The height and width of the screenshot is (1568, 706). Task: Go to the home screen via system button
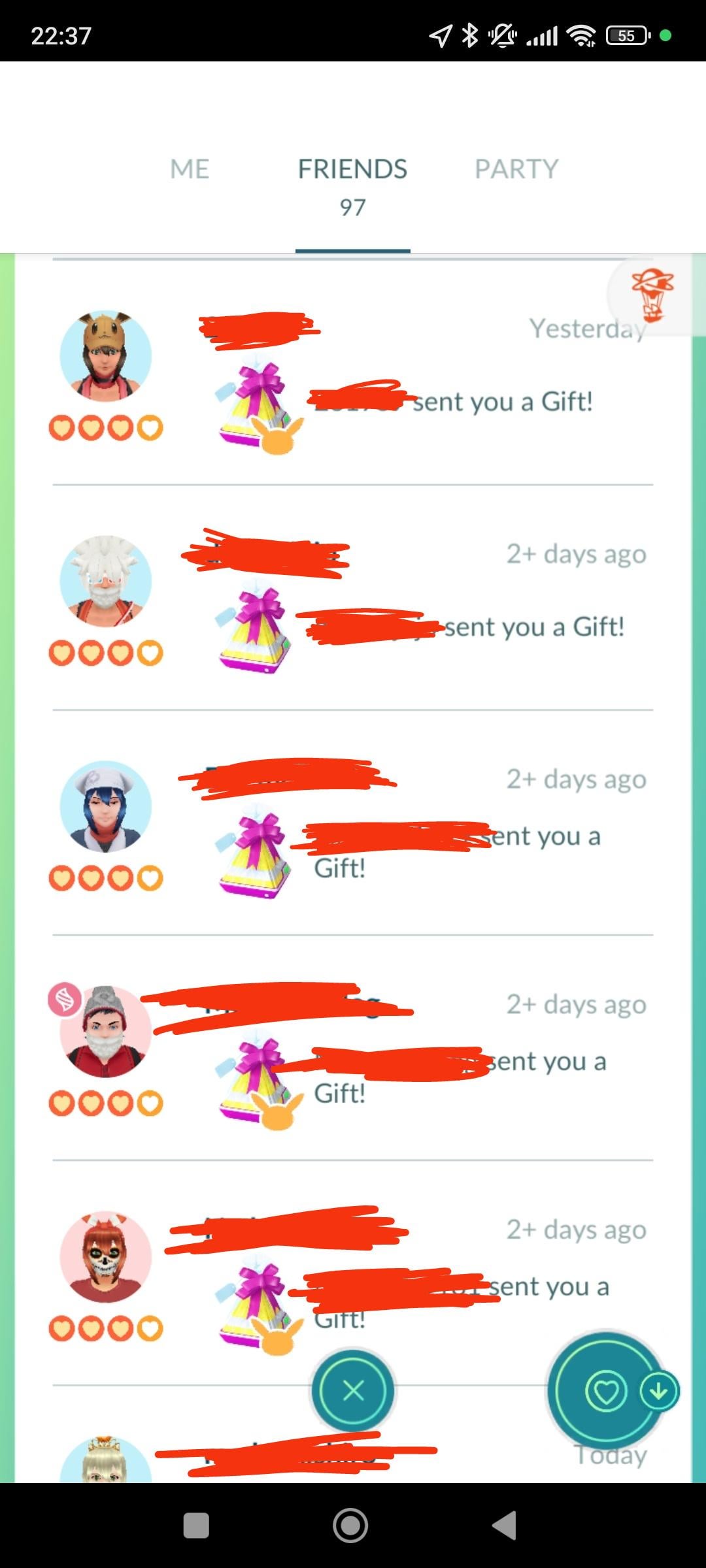pos(350,1526)
